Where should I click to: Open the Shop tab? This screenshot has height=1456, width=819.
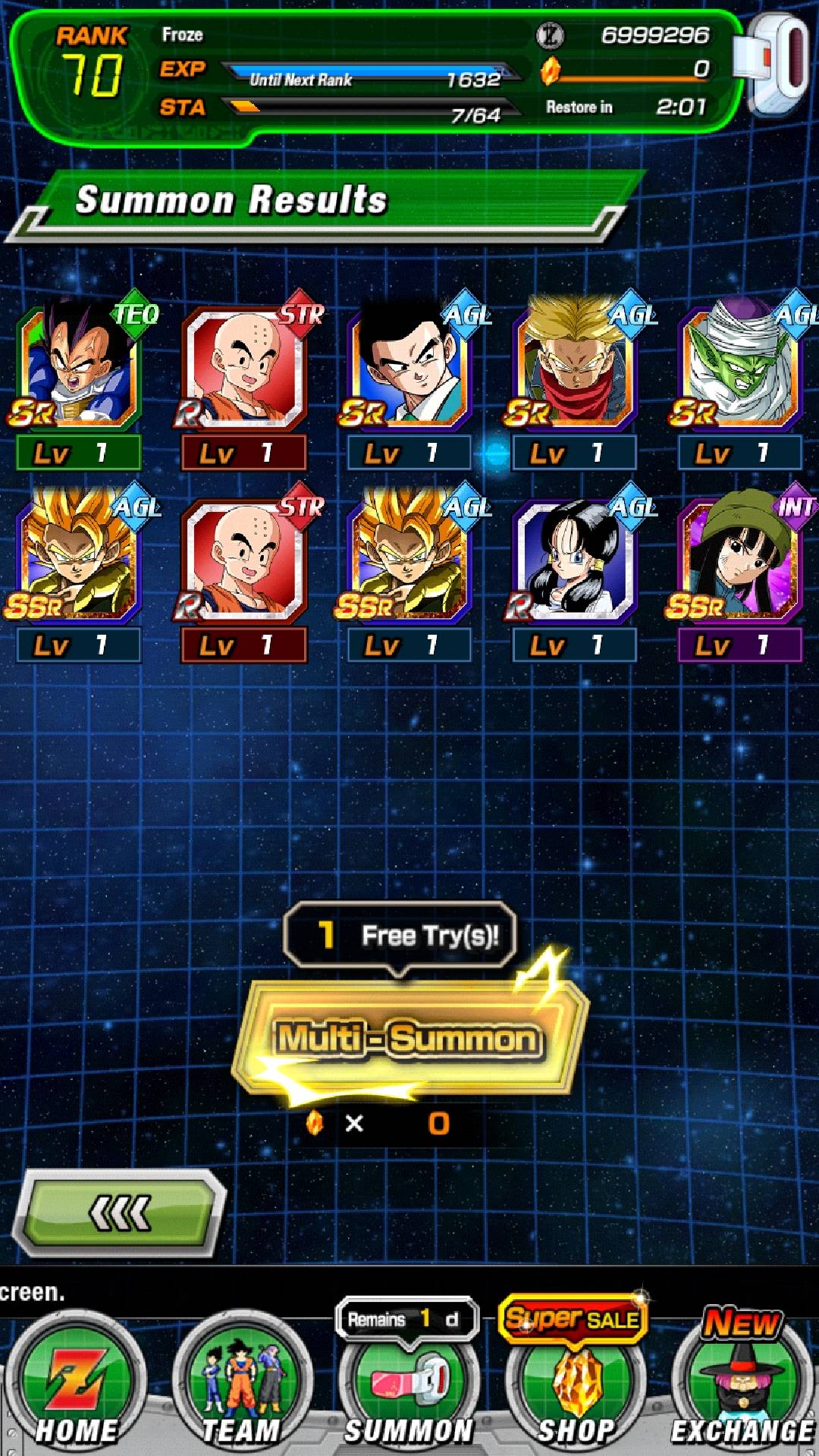(x=576, y=1388)
